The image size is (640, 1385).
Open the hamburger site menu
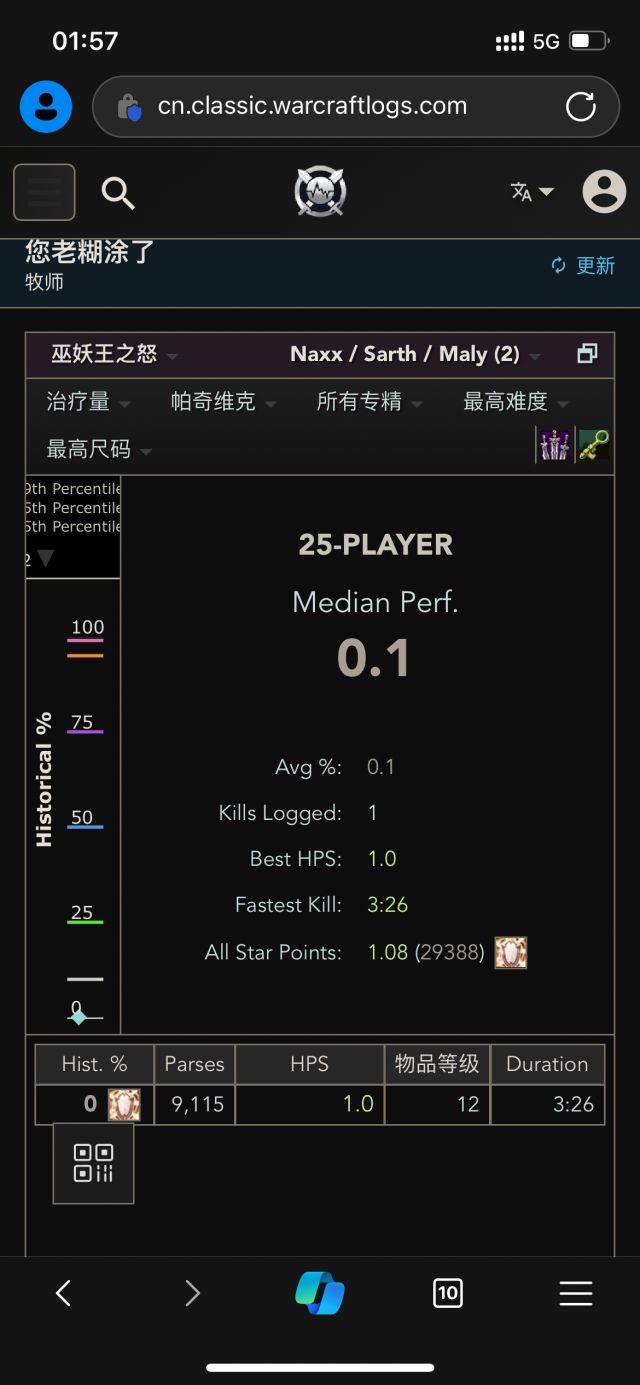44,192
